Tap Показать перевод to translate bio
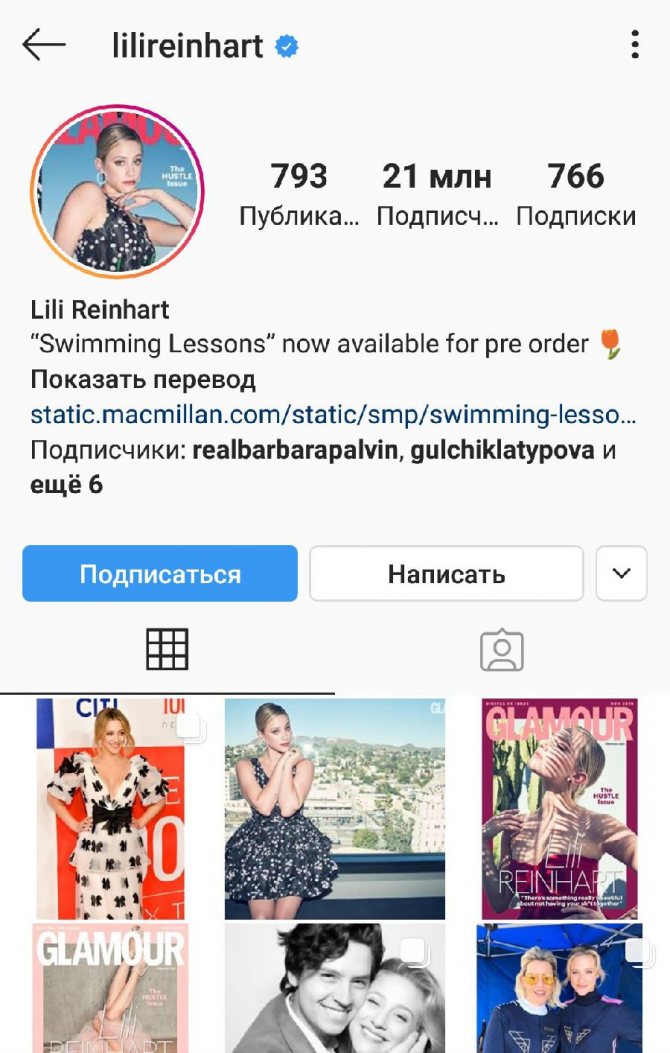This screenshot has height=1053, width=670. click(143, 380)
